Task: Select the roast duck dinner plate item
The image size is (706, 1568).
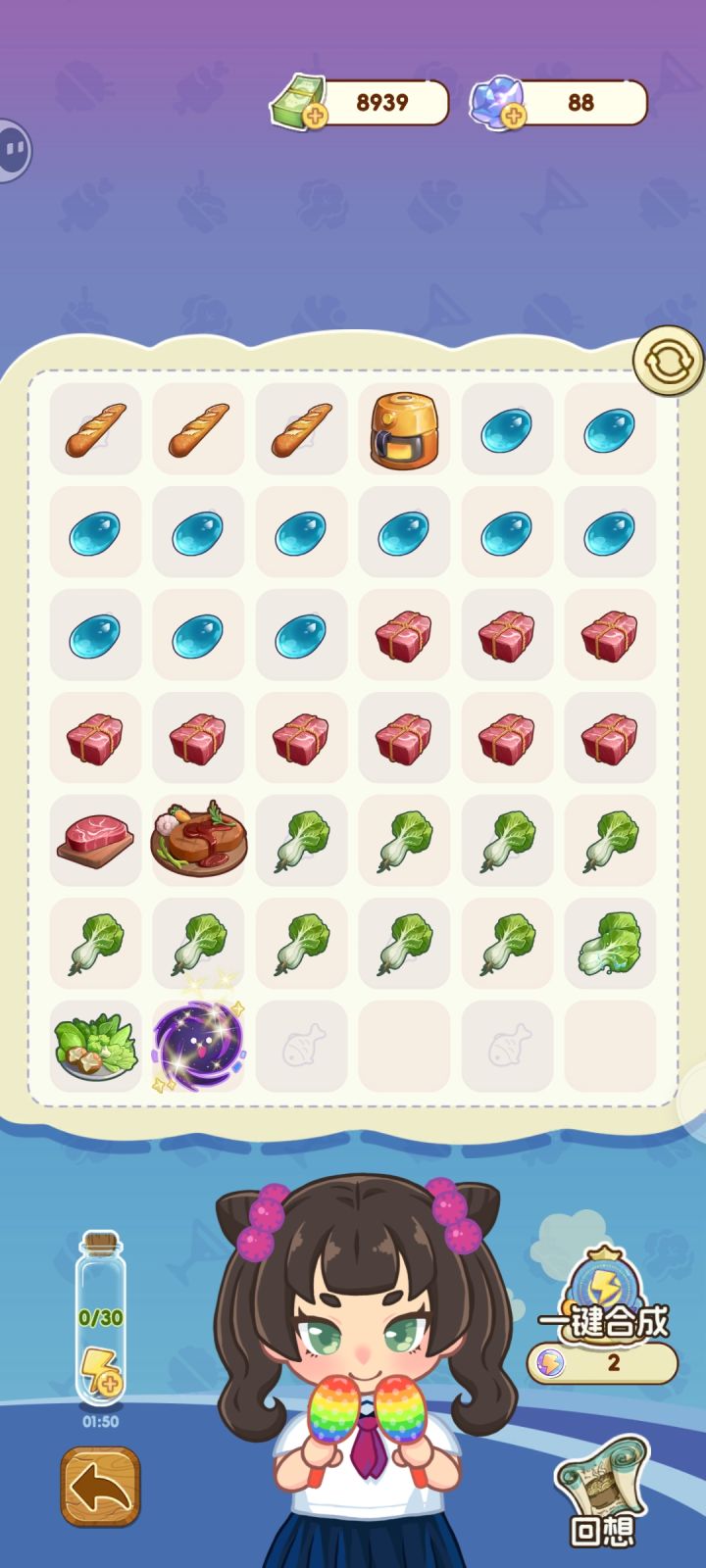Action: tap(197, 841)
